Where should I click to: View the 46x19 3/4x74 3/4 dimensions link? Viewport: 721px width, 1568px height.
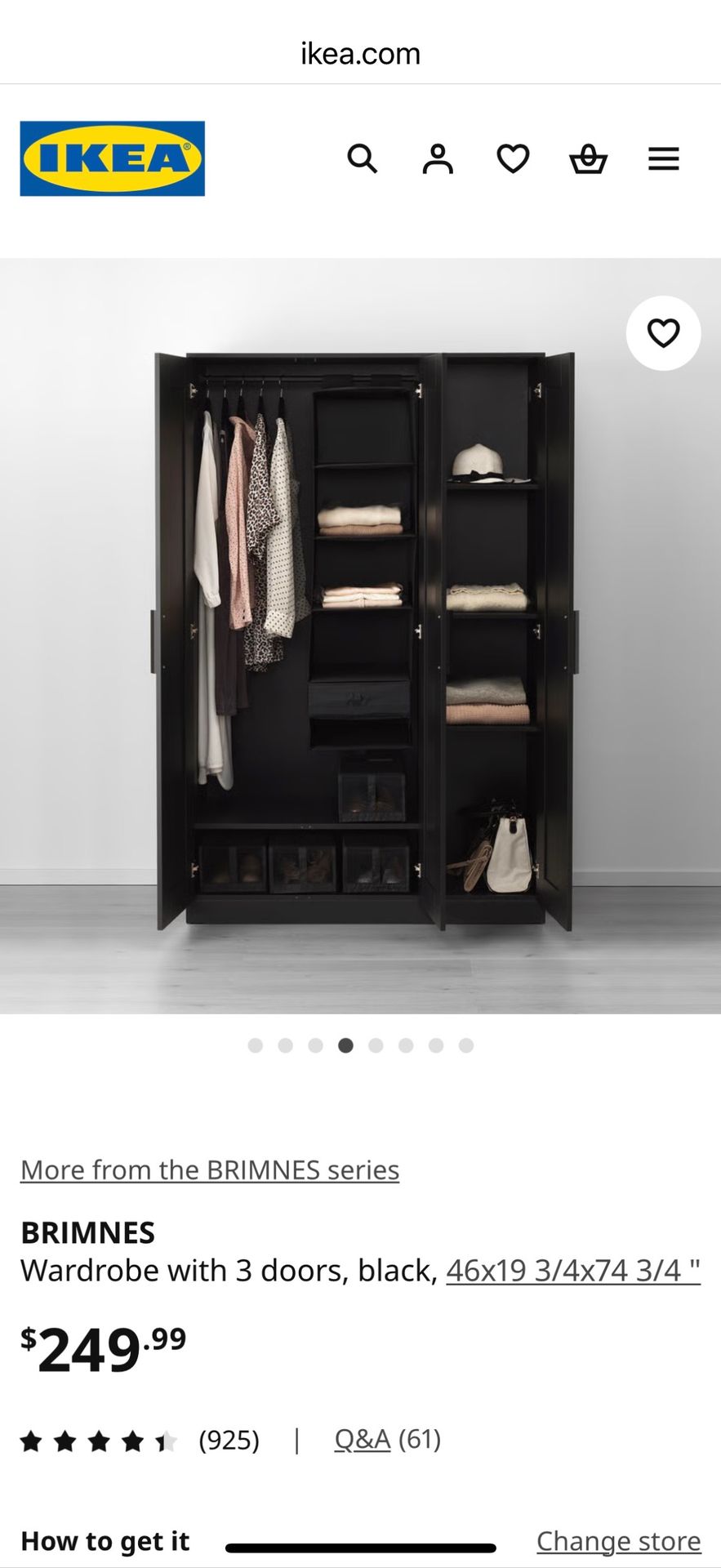(572, 1271)
